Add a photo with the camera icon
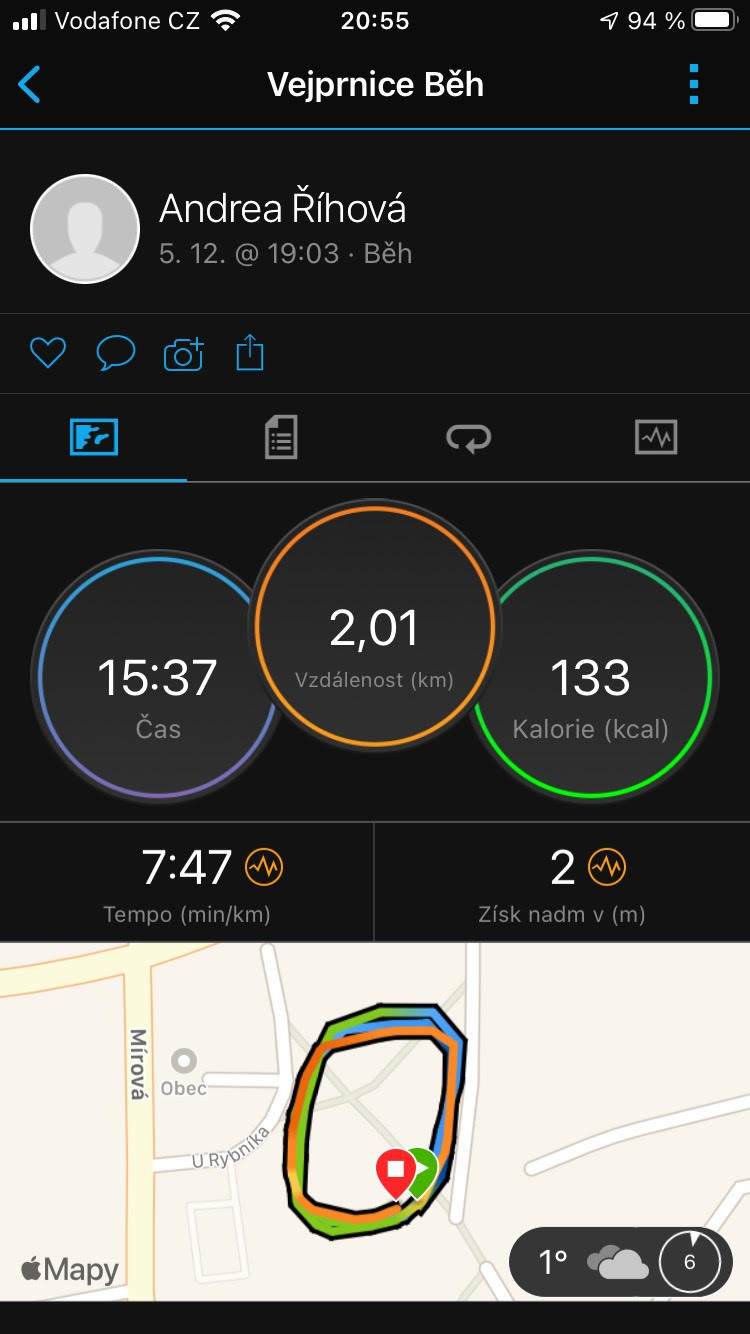This screenshot has height=1334, width=750. pos(183,354)
